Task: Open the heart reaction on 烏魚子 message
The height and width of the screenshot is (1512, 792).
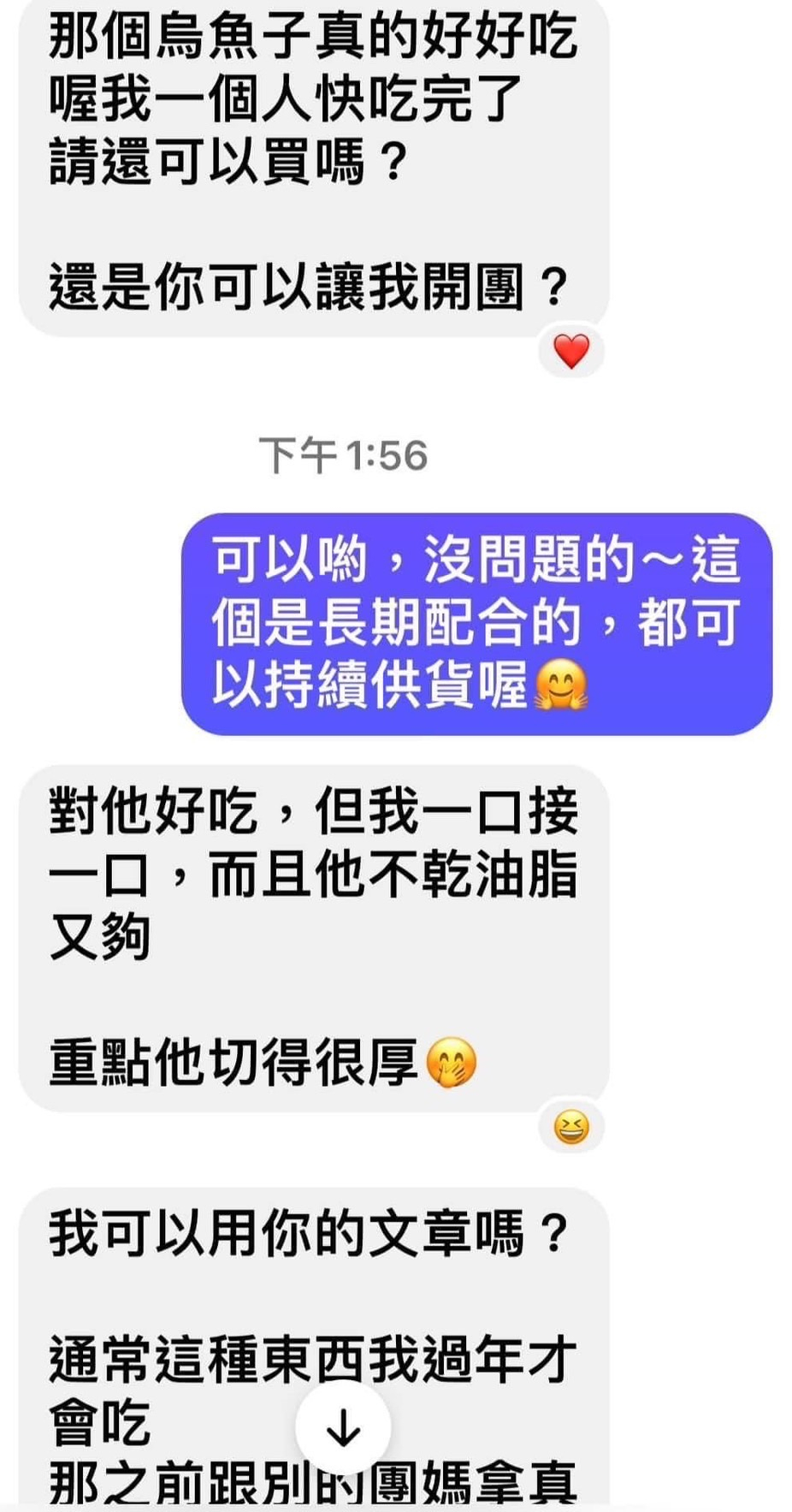Action: (571, 352)
